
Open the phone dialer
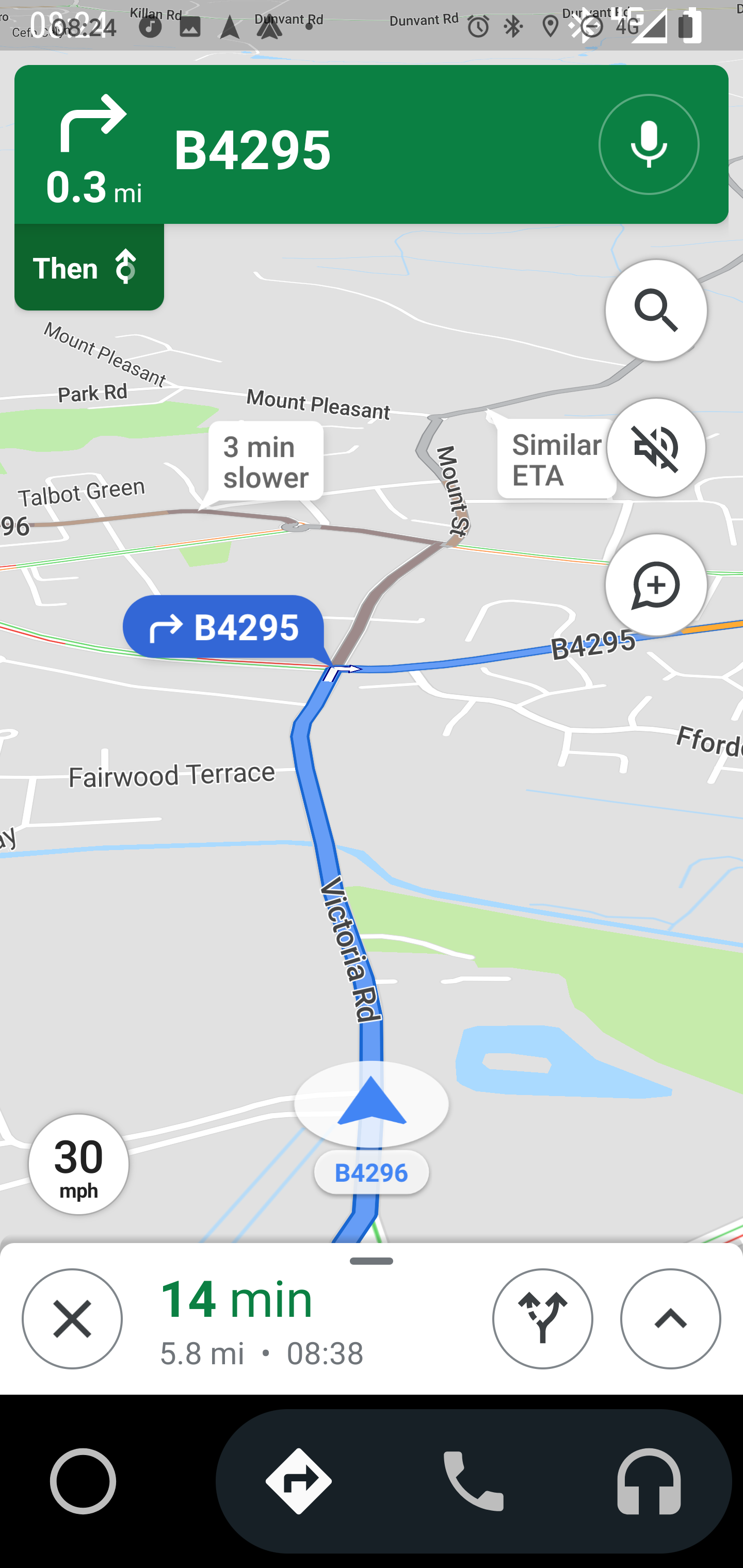coord(473,1481)
